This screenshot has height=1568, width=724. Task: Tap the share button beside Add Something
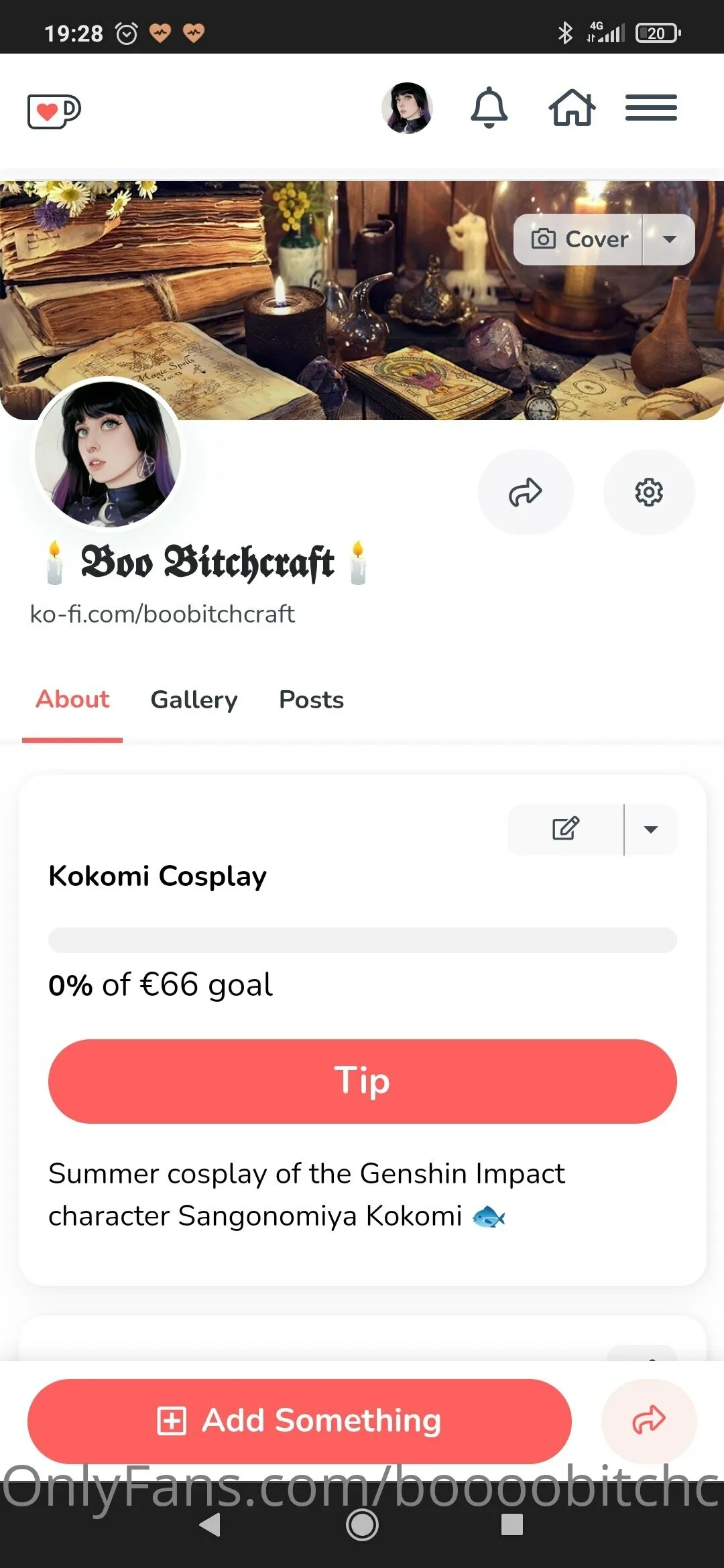pyautogui.click(x=648, y=1421)
